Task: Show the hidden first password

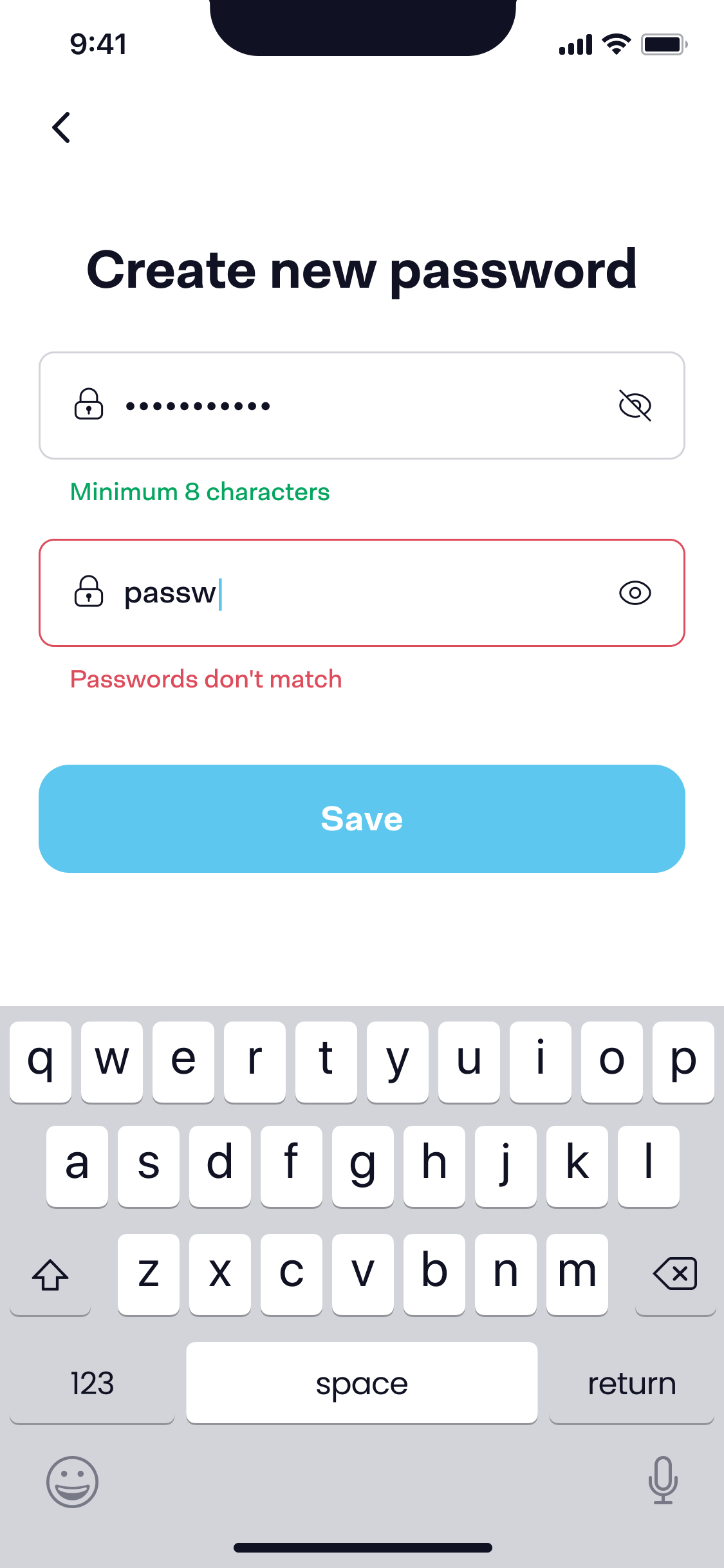Action: coord(635,406)
